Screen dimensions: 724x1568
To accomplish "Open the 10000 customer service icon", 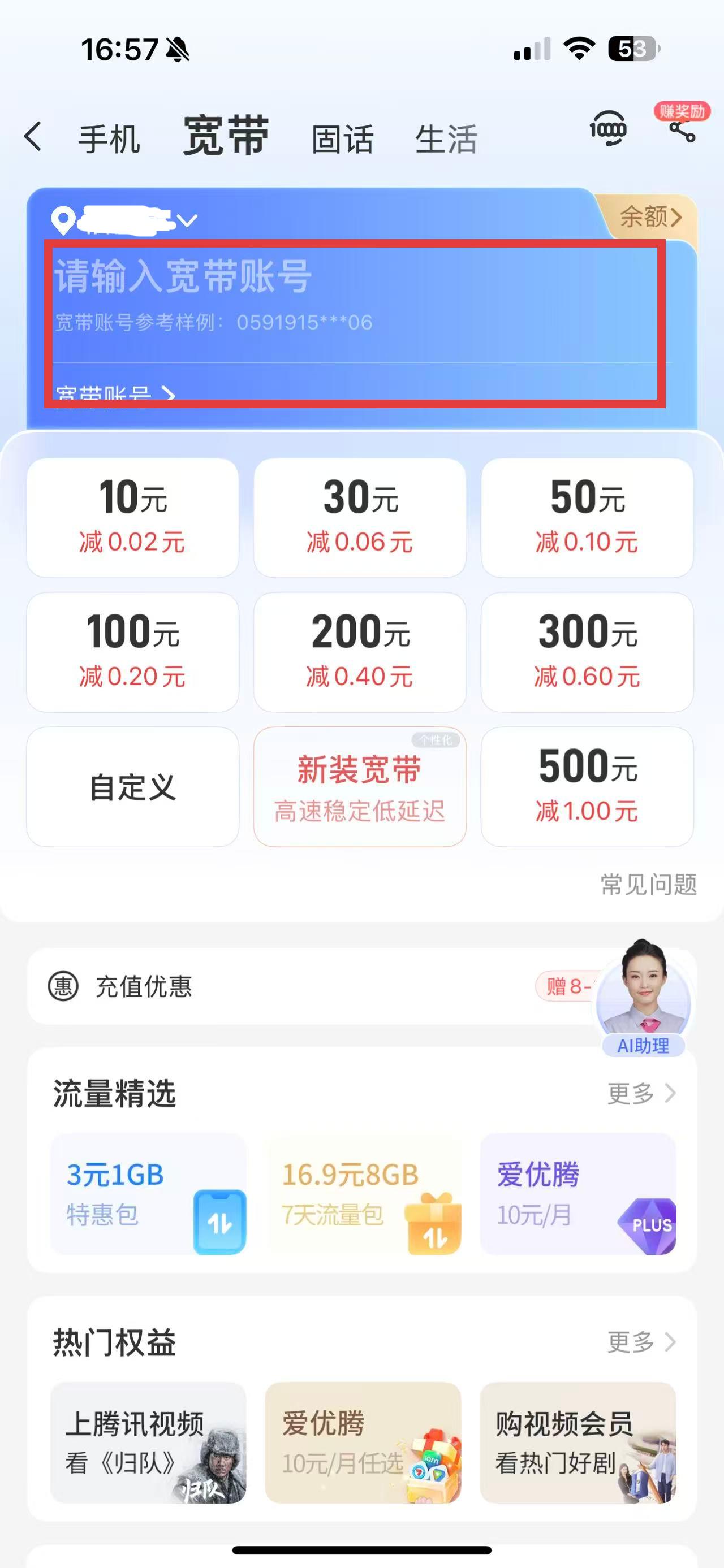I will pos(607,128).
